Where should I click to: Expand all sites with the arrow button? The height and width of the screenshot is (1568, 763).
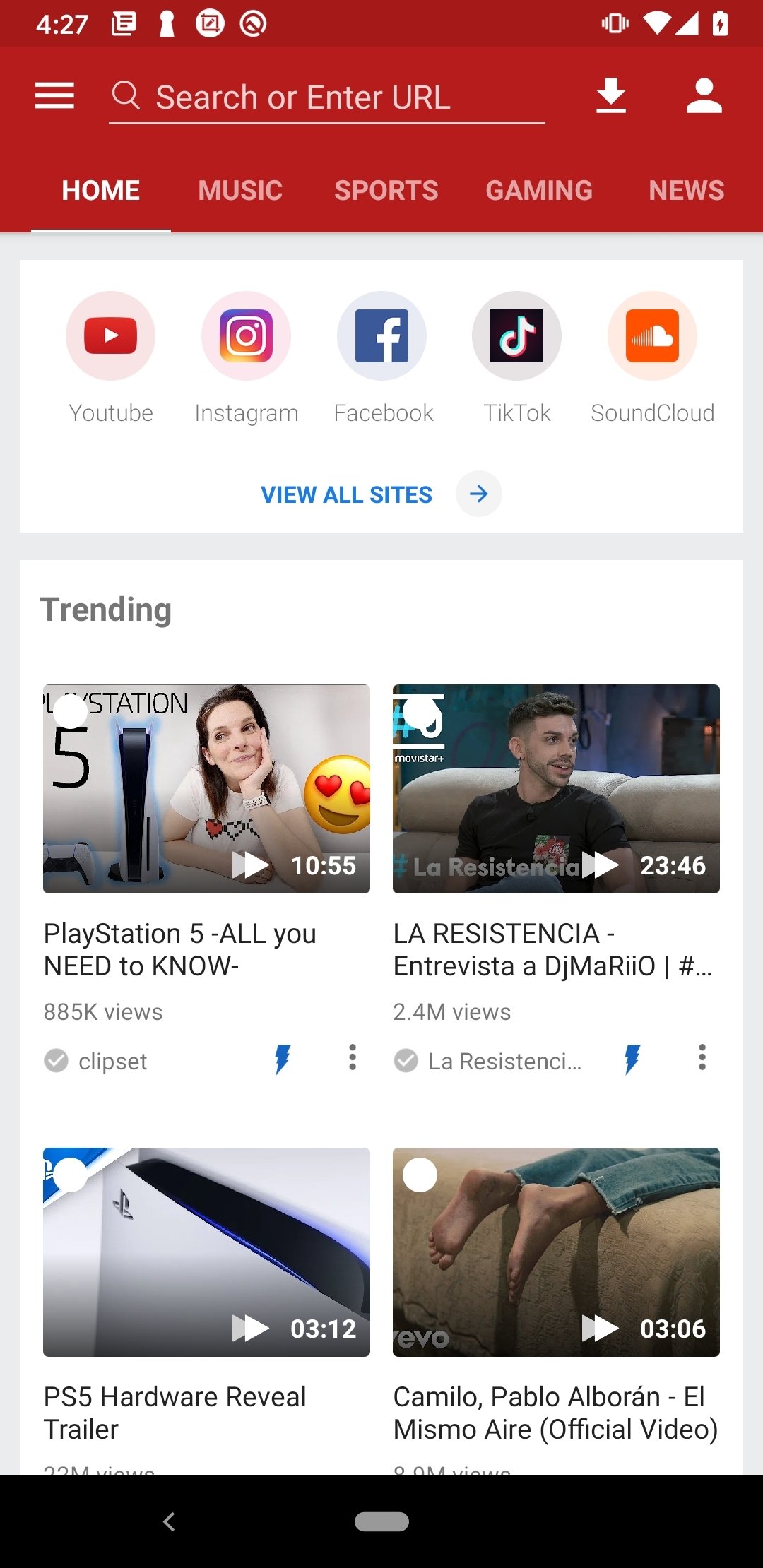pos(479,494)
